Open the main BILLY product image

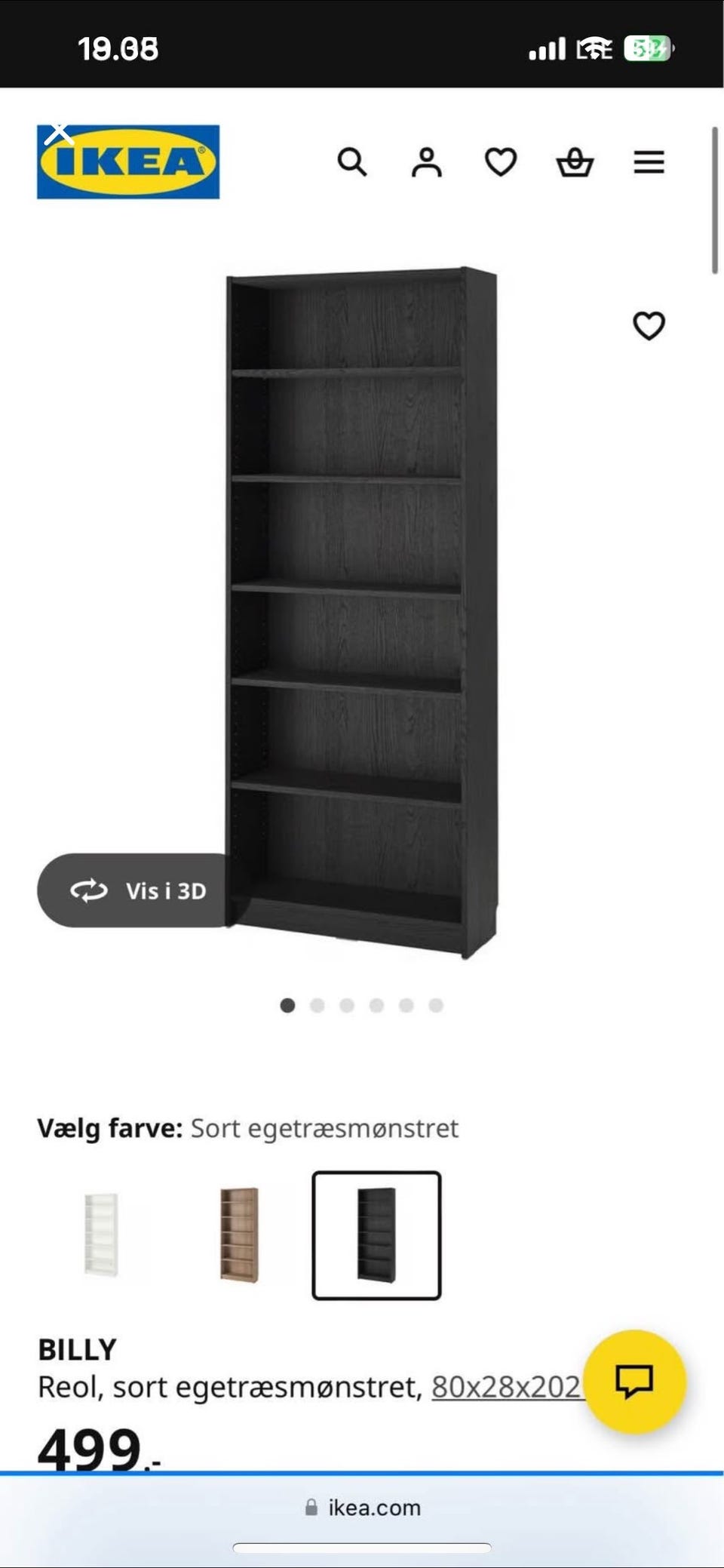pos(362,612)
